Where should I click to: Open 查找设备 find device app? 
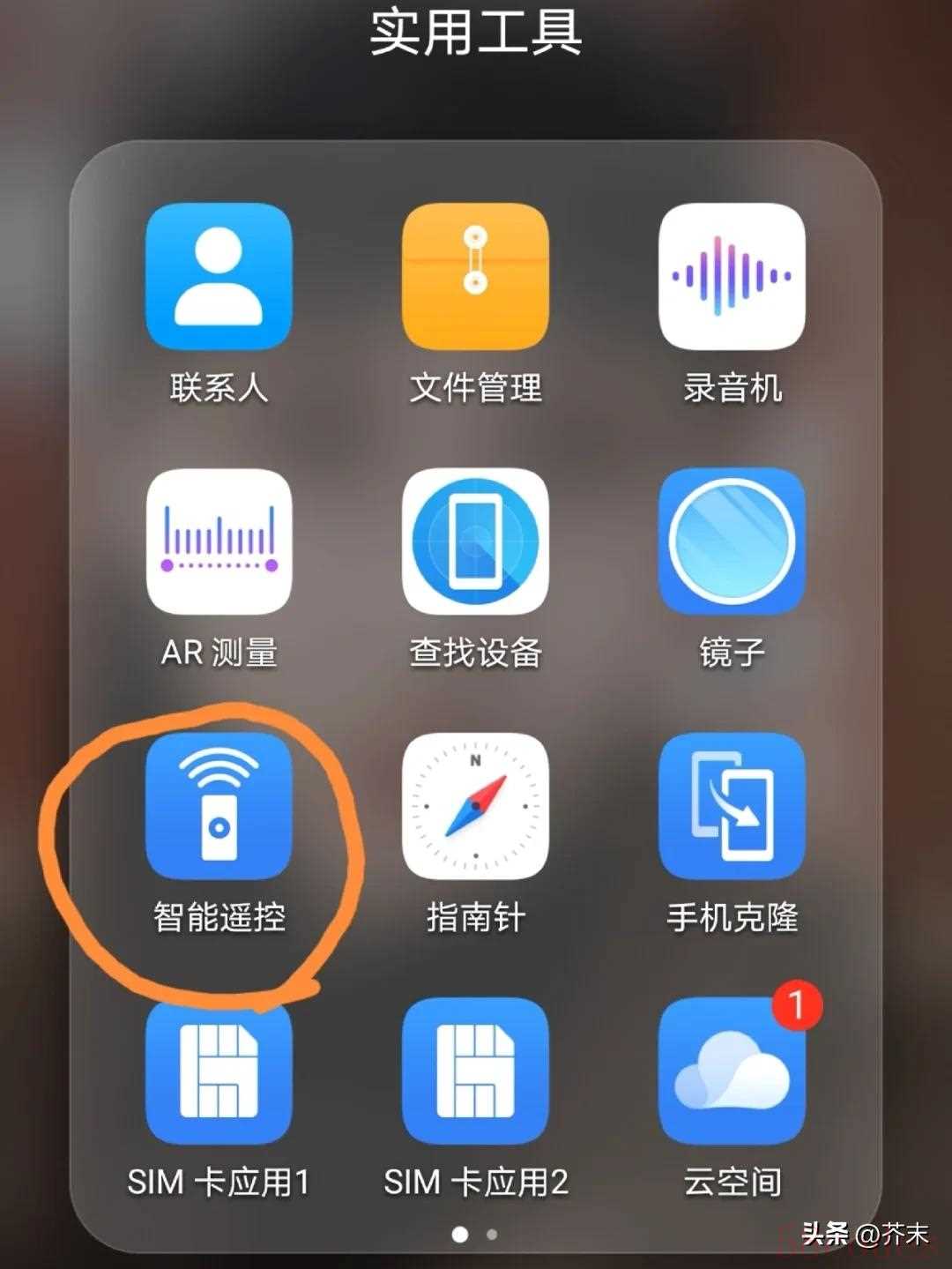click(x=475, y=541)
